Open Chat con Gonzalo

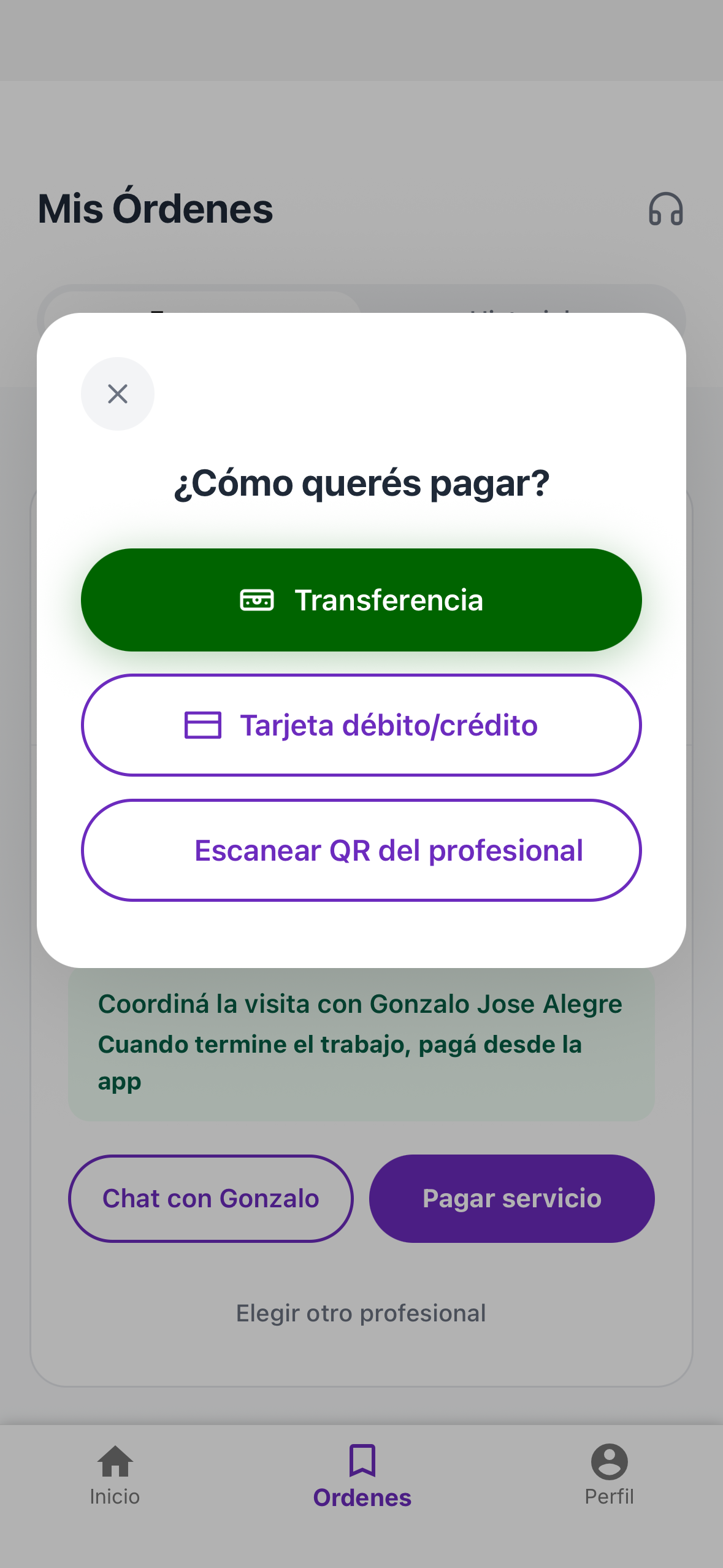pyautogui.click(x=211, y=1199)
